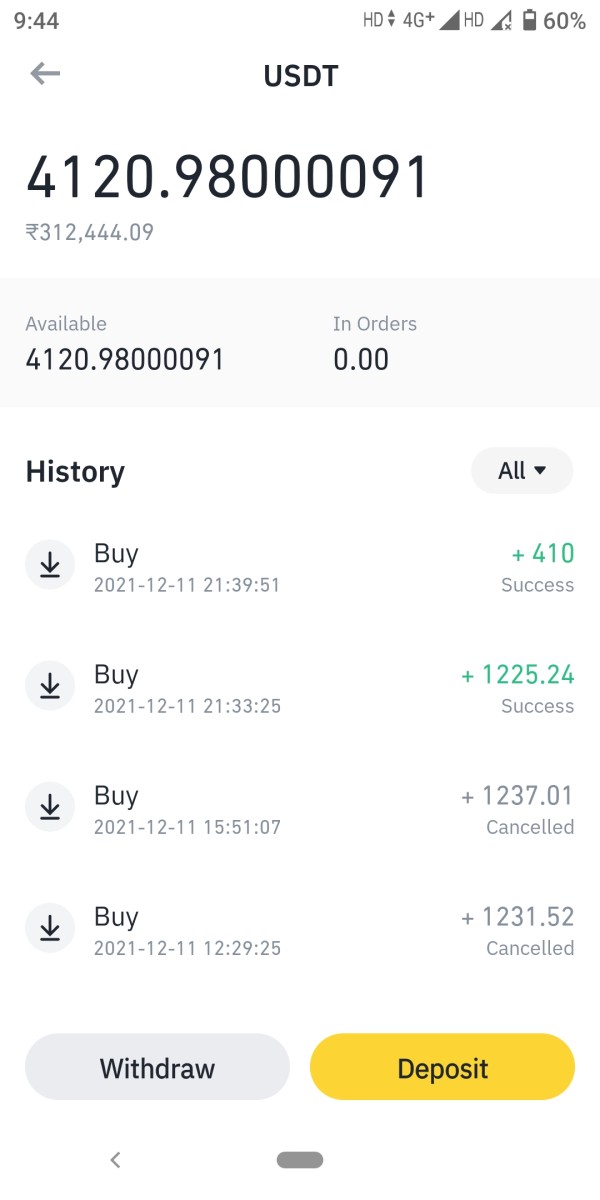
Task: Open the All history filter dropdown
Action: [x=522, y=471]
